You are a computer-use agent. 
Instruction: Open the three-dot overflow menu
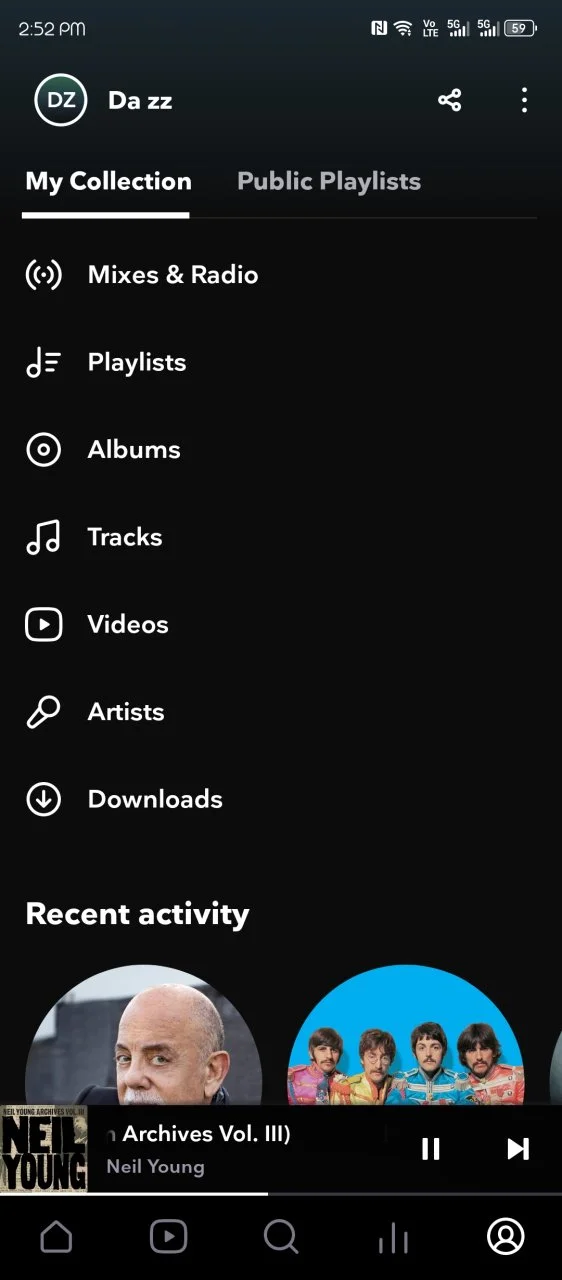pyautogui.click(x=524, y=100)
